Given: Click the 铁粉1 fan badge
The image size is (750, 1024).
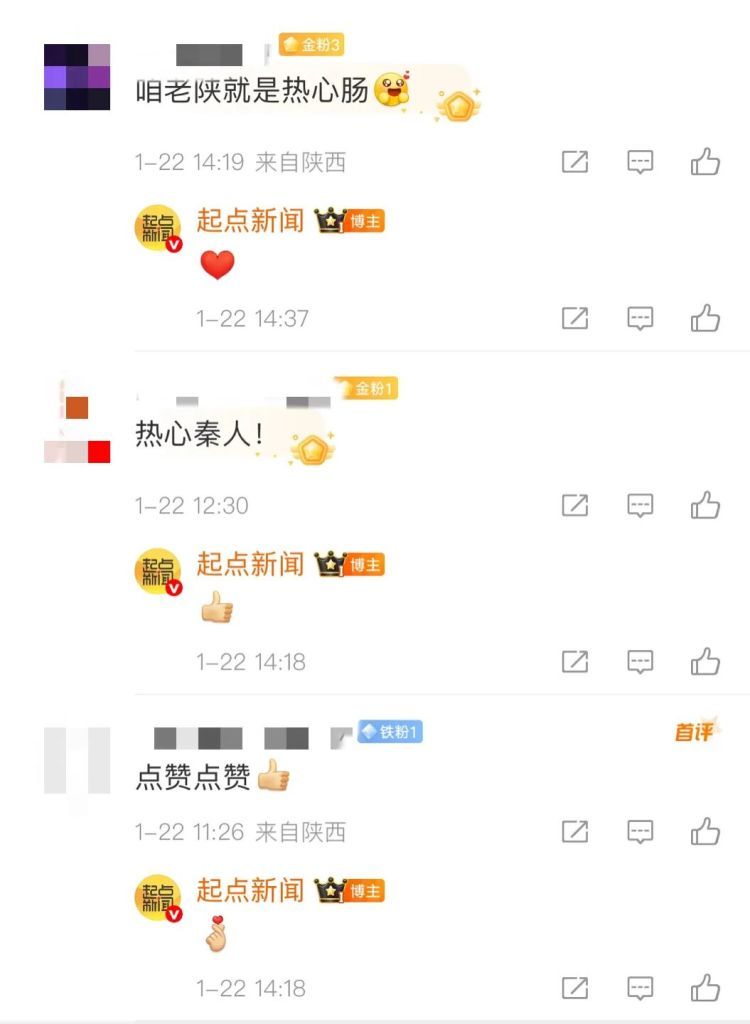Looking at the screenshot, I should pos(389,733).
